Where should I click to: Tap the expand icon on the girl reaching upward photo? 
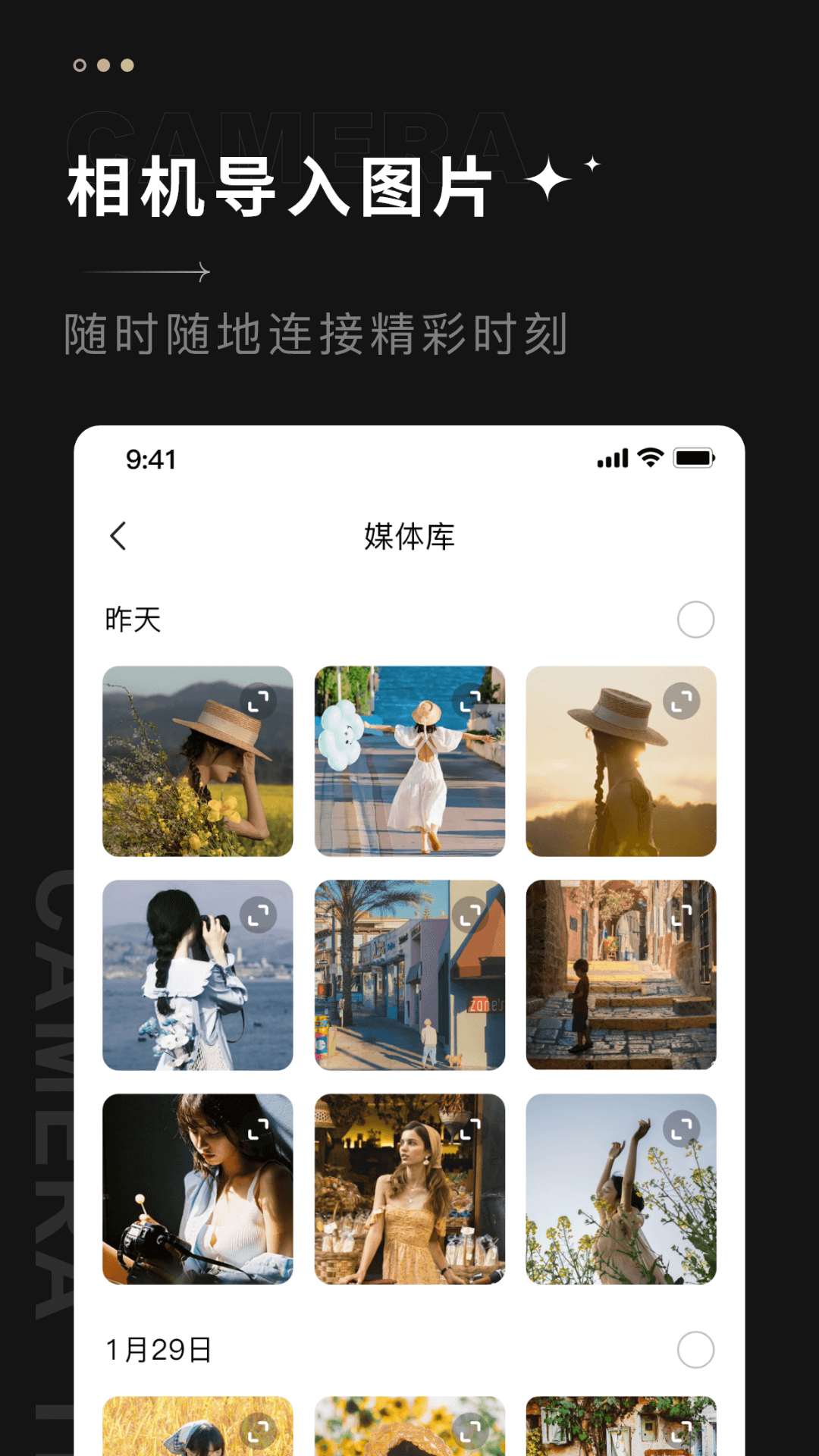[682, 1128]
